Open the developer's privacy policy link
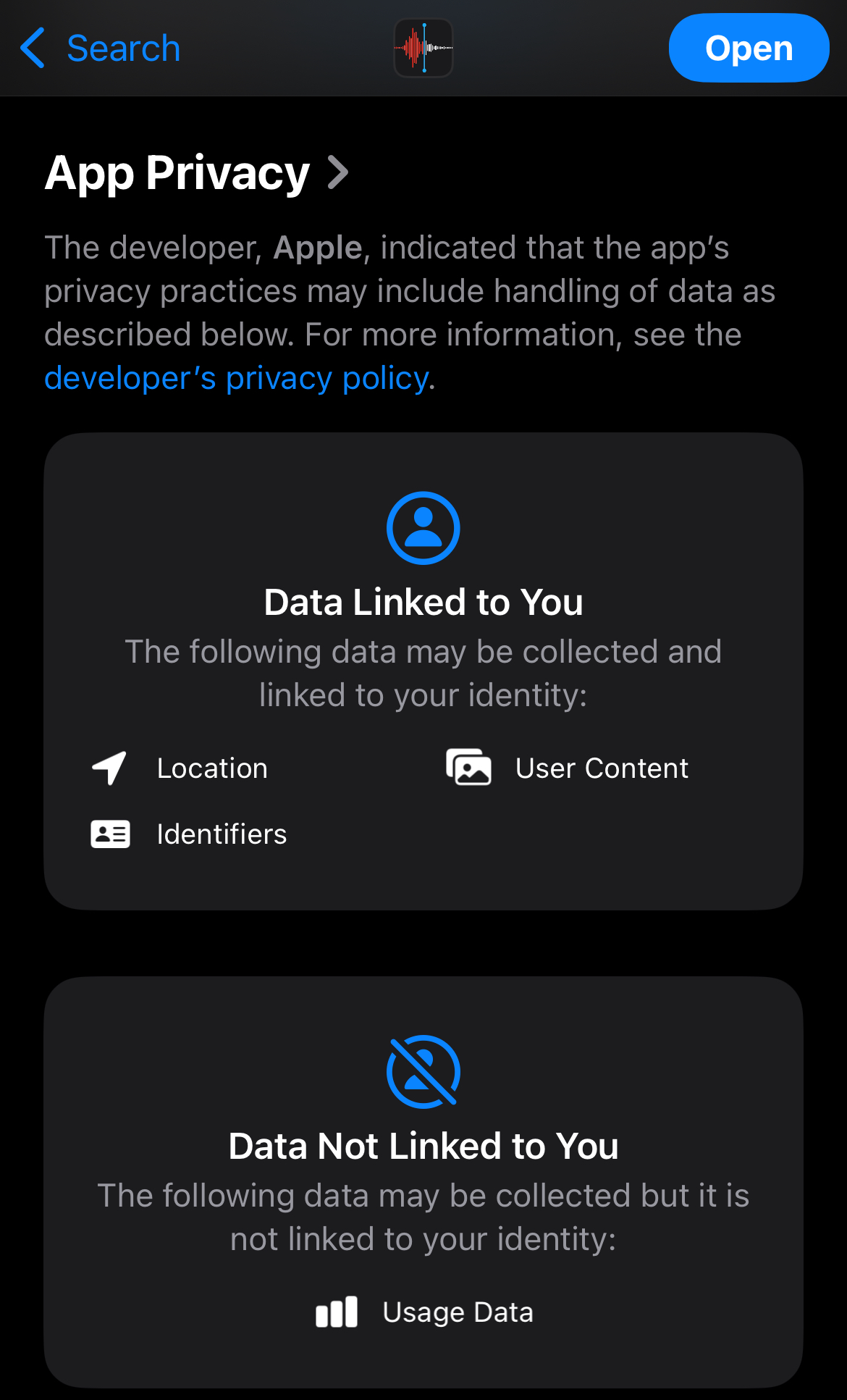 [x=237, y=378]
